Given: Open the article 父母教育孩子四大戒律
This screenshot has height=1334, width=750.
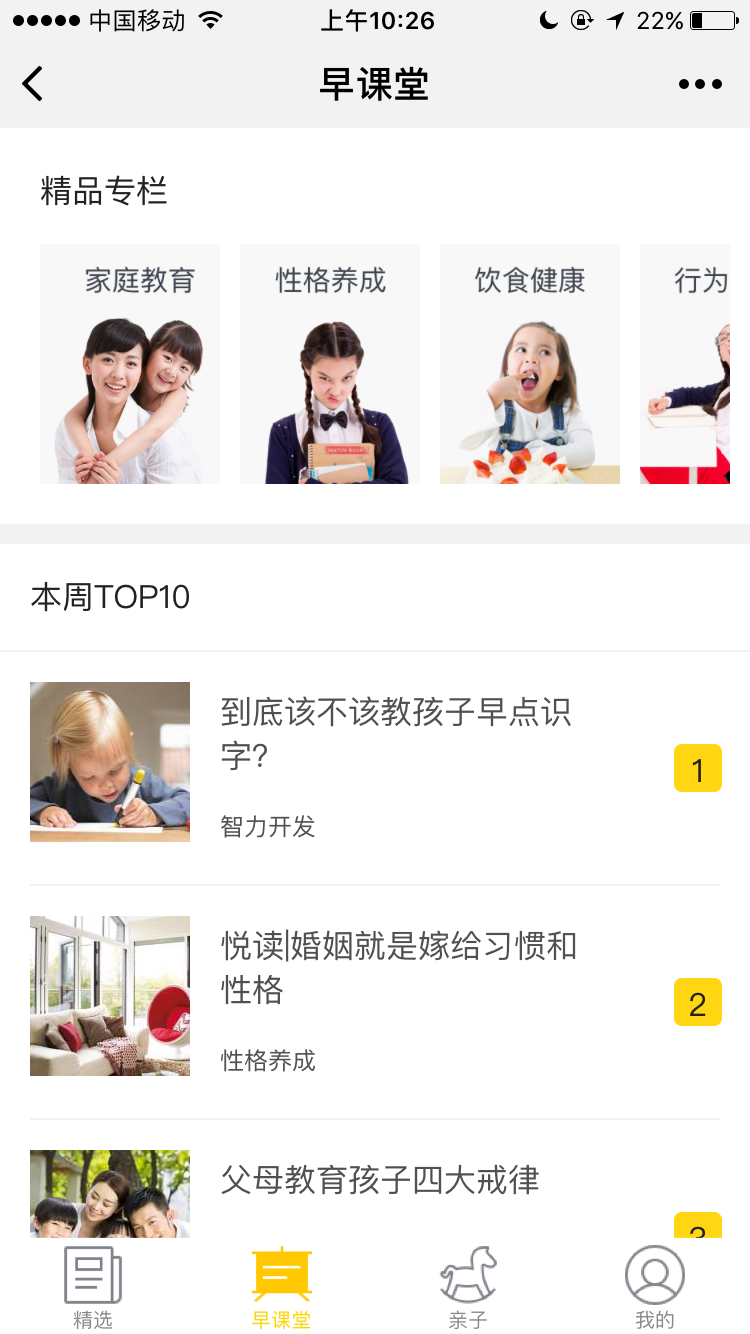Looking at the screenshot, I should (x=380, y=1181).
